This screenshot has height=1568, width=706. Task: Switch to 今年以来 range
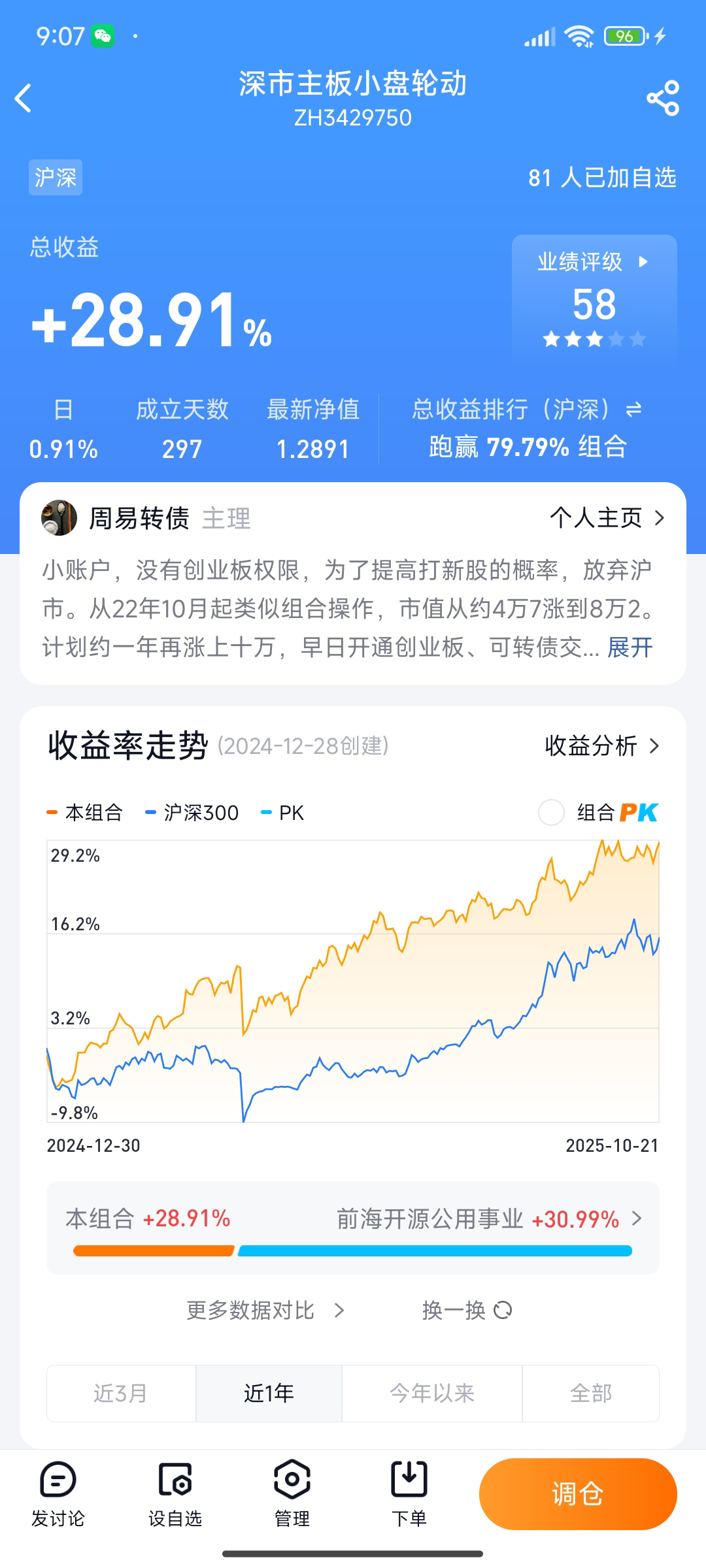(x=431, y=1393)
